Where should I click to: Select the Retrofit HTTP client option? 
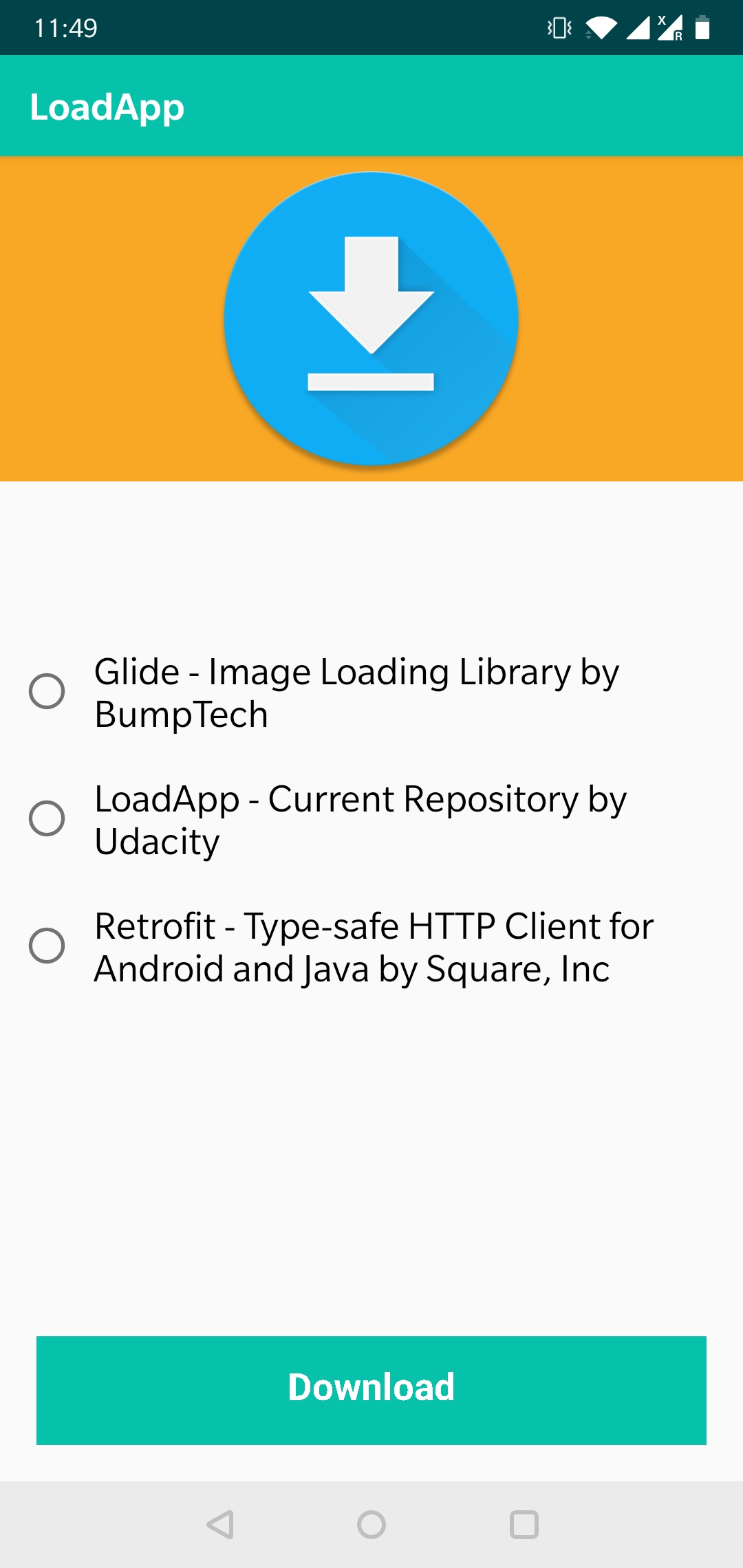(48, 947)
